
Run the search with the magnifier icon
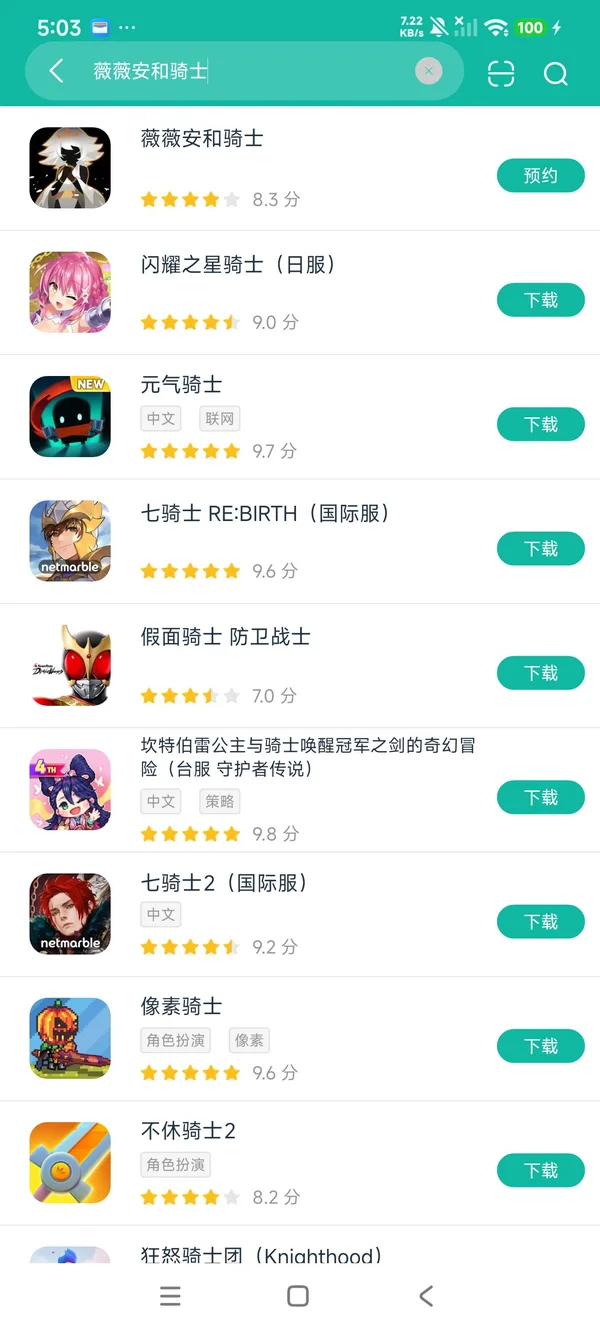pyautogui.click(x=555, y=73)
